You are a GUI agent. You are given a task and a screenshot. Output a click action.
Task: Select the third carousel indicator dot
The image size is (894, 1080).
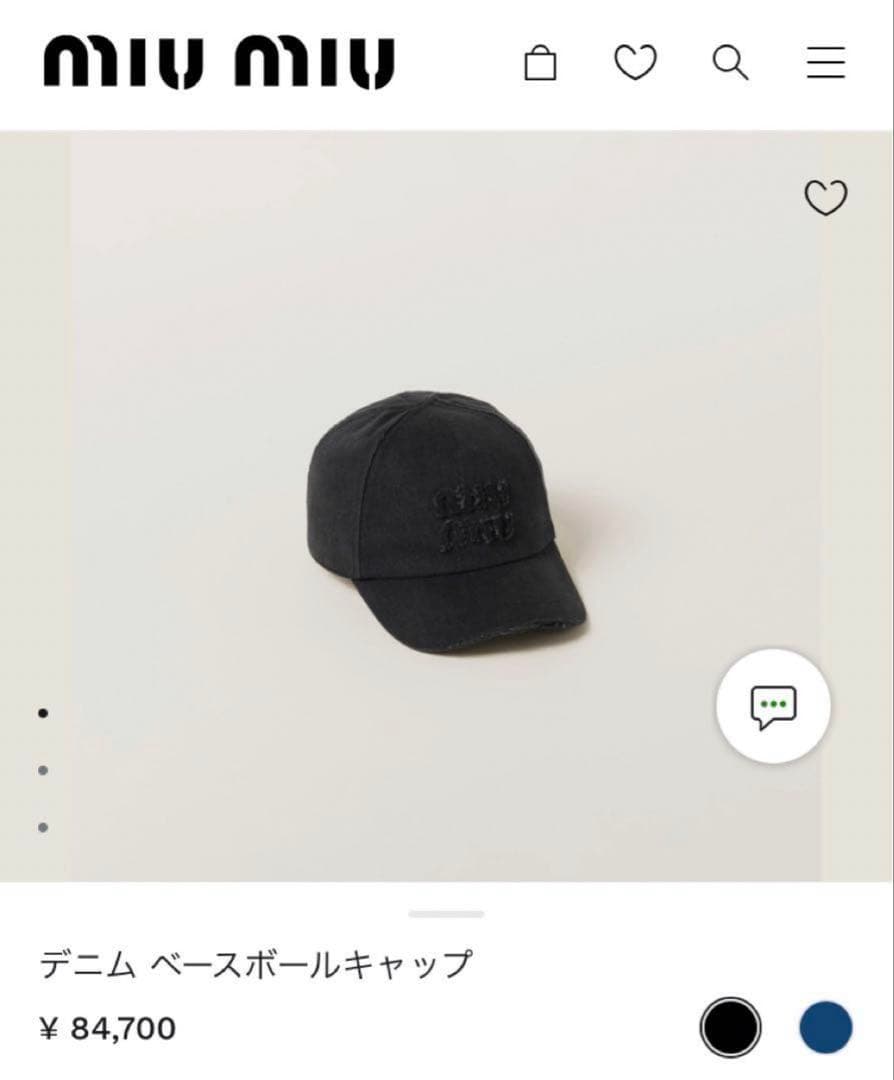(x=41, y=828)
